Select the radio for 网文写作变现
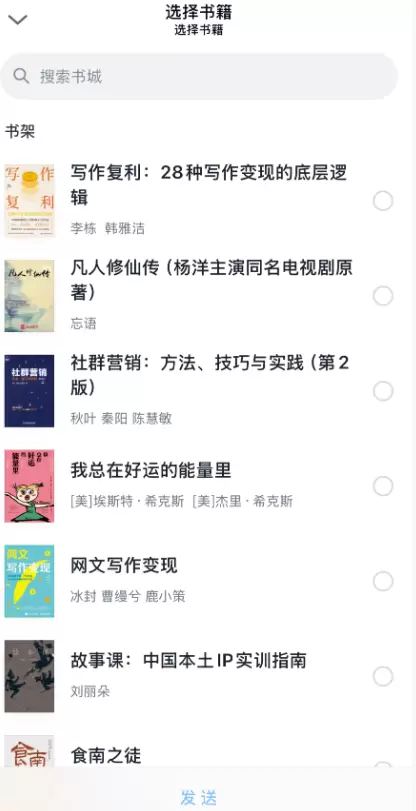Image resolution: width=416 pixels, height=811 pixels. [383, 581]
